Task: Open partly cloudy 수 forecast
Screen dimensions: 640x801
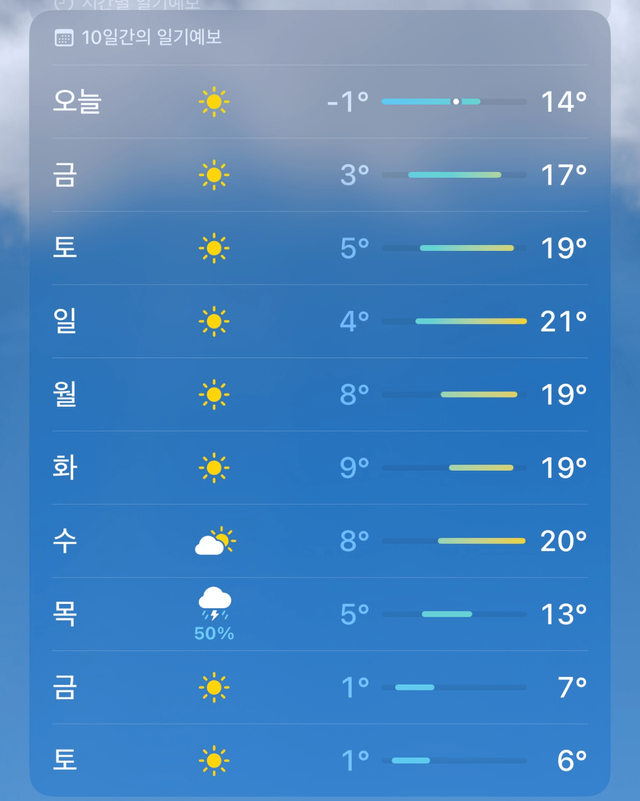Action: 320,541
